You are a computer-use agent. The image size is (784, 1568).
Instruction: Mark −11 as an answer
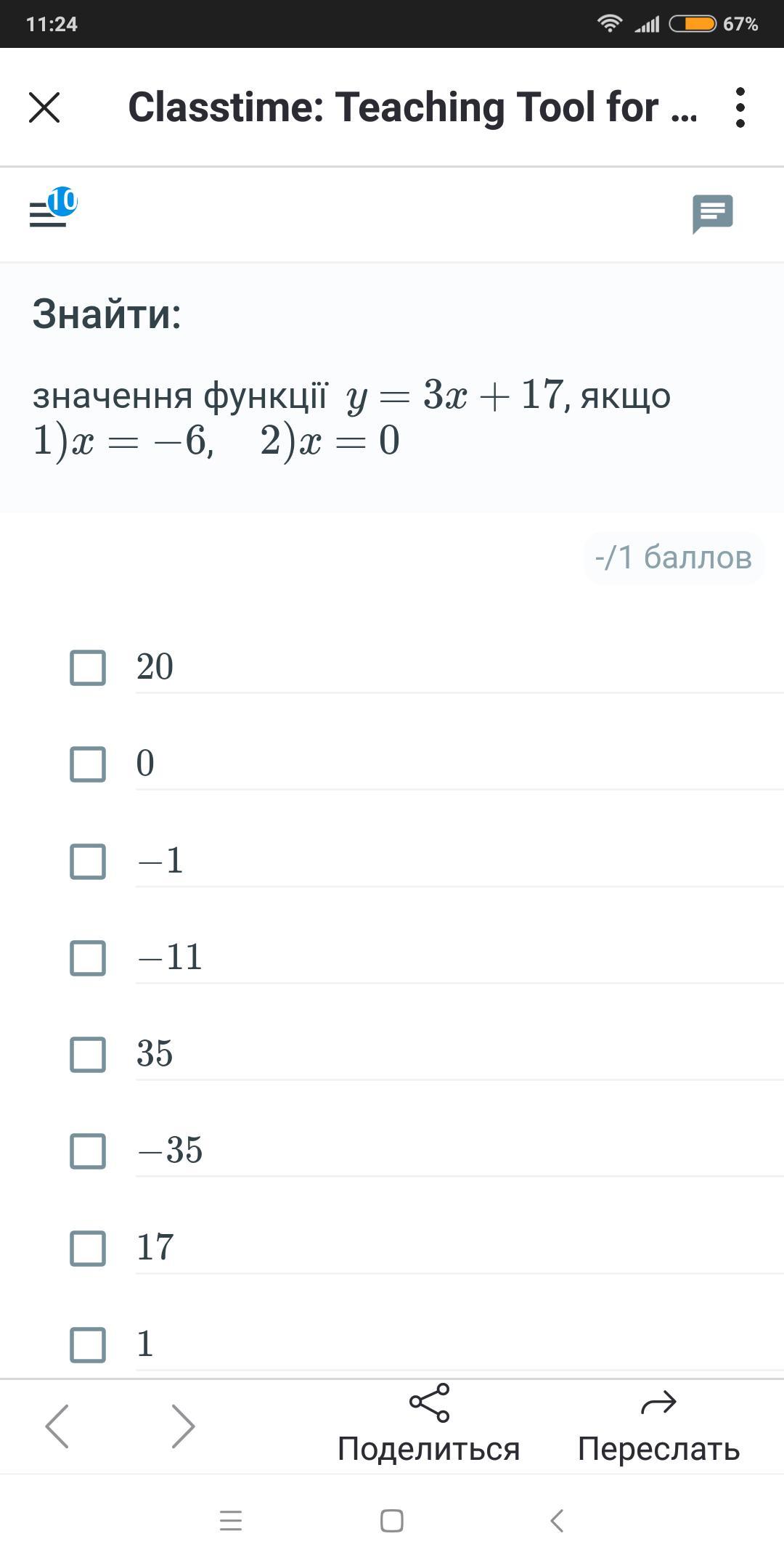[88, 957]
